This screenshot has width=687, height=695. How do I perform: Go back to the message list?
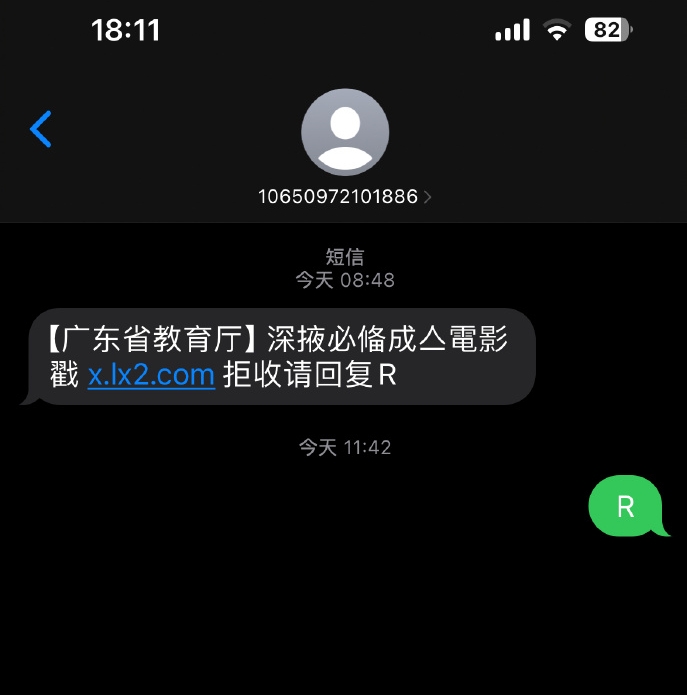[x=41, y=130]
